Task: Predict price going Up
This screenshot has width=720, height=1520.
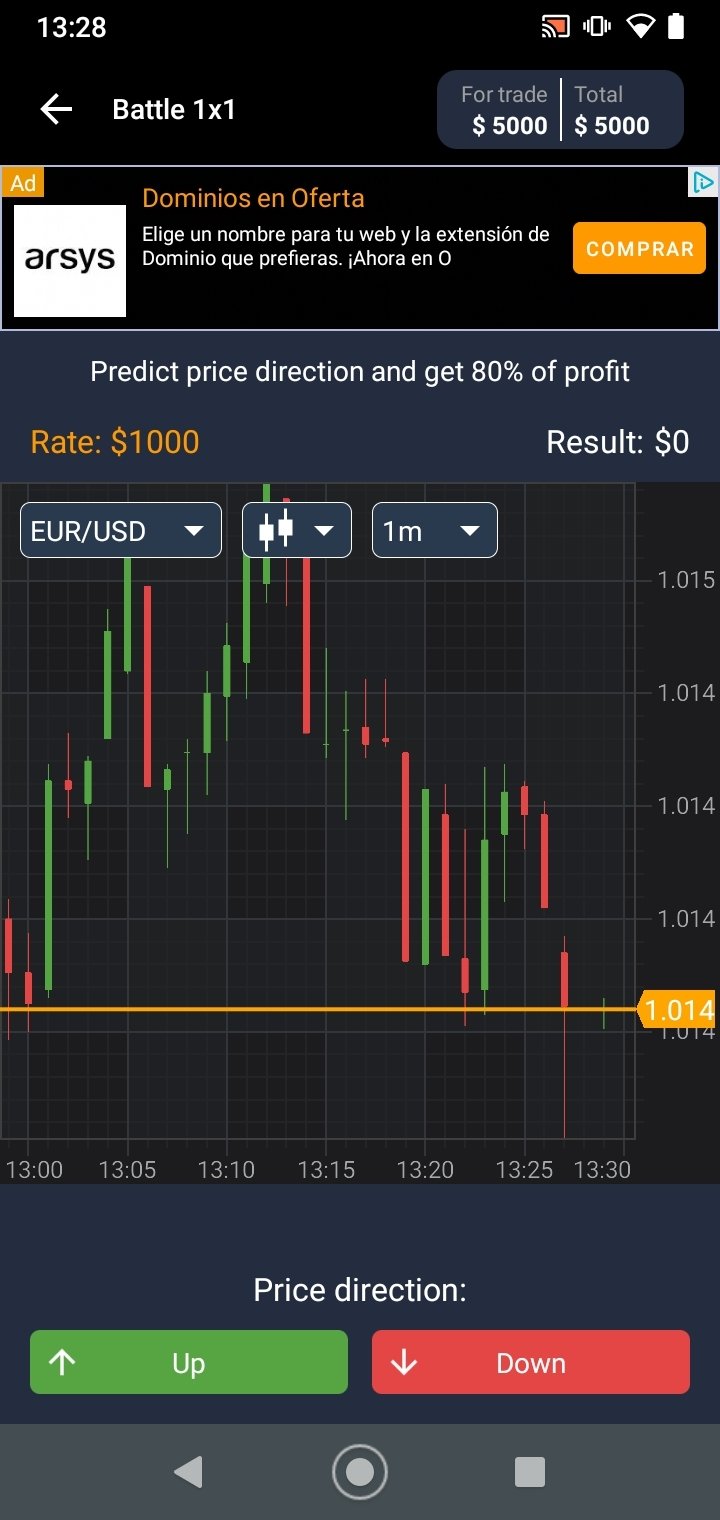Action: coord(189,1362)
